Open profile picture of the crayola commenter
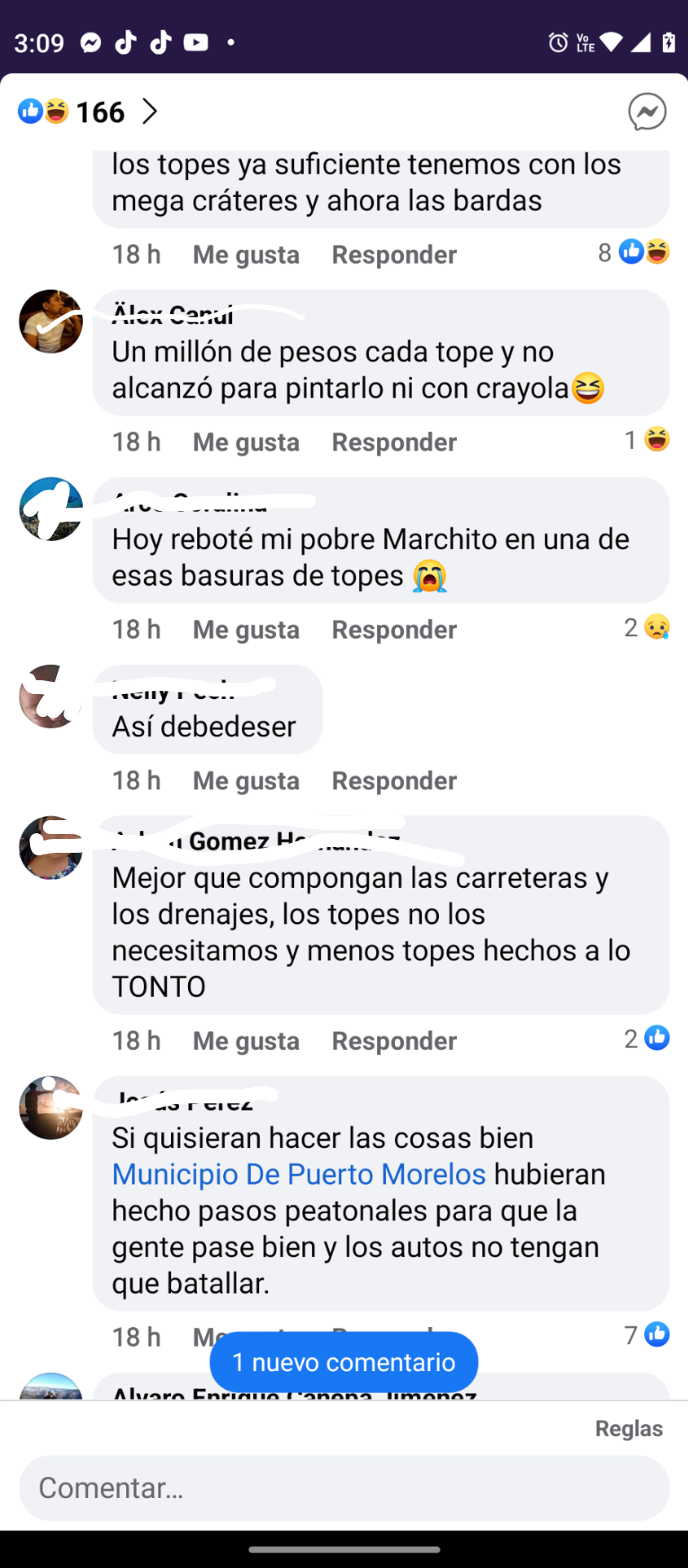 pos(50,321)
